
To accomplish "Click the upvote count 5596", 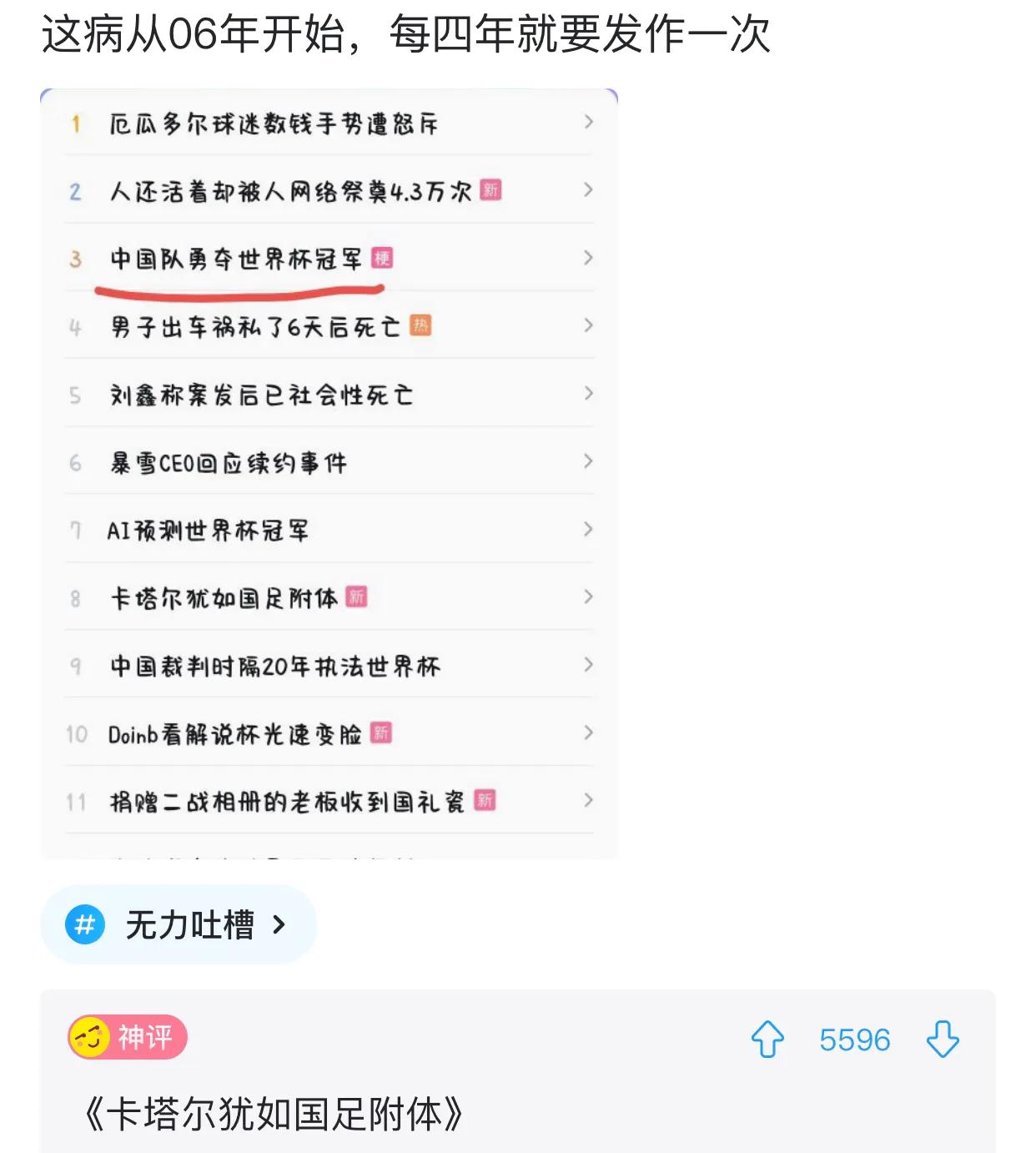I will [852, 1040].
